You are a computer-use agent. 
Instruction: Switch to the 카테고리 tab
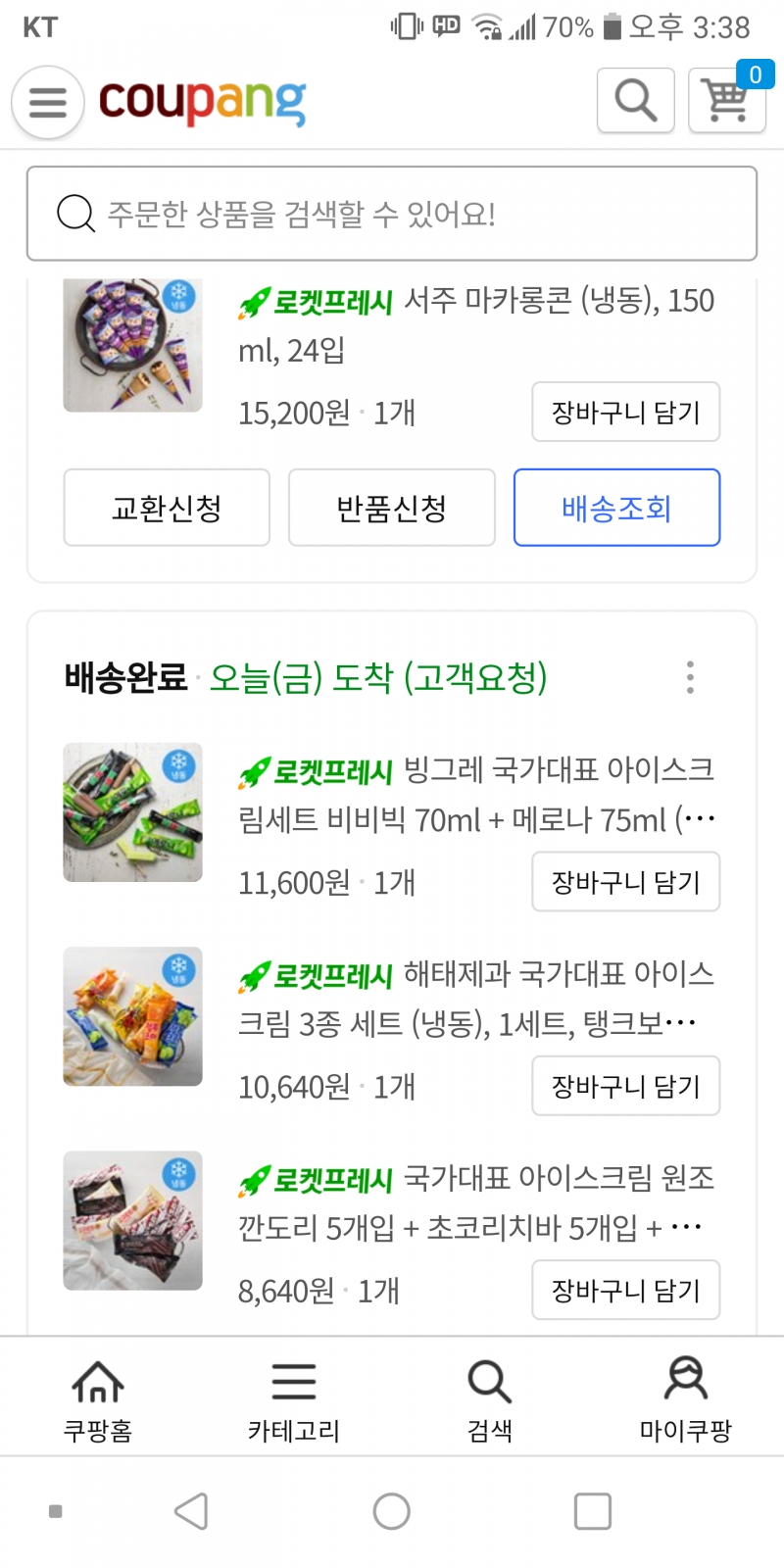point(293,1399)
